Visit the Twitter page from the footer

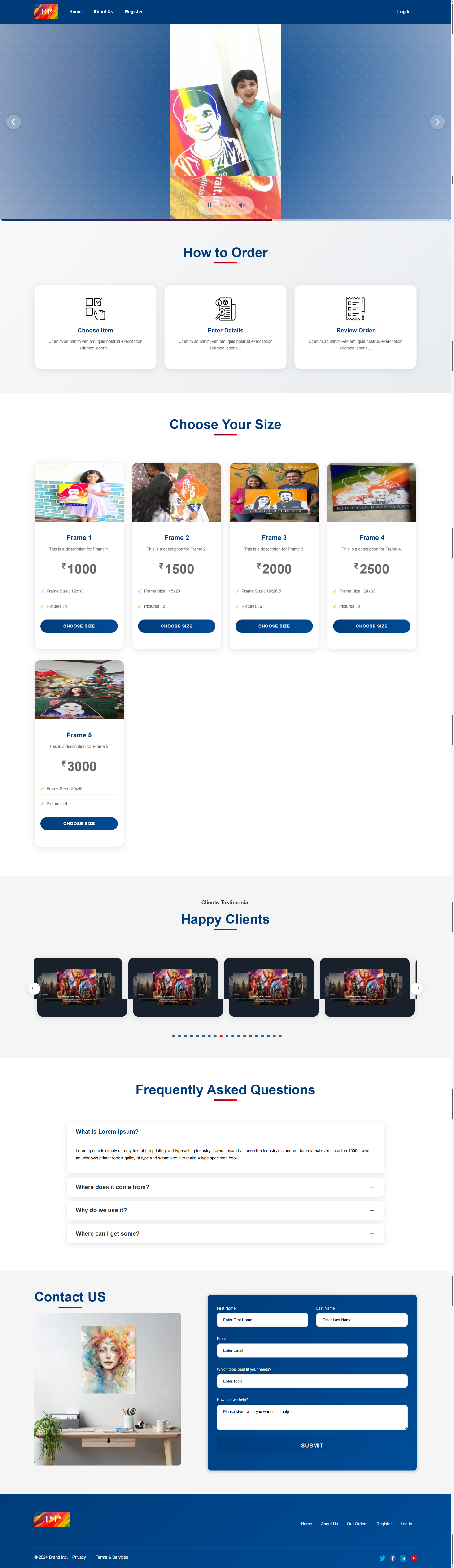pos(382,1558)
